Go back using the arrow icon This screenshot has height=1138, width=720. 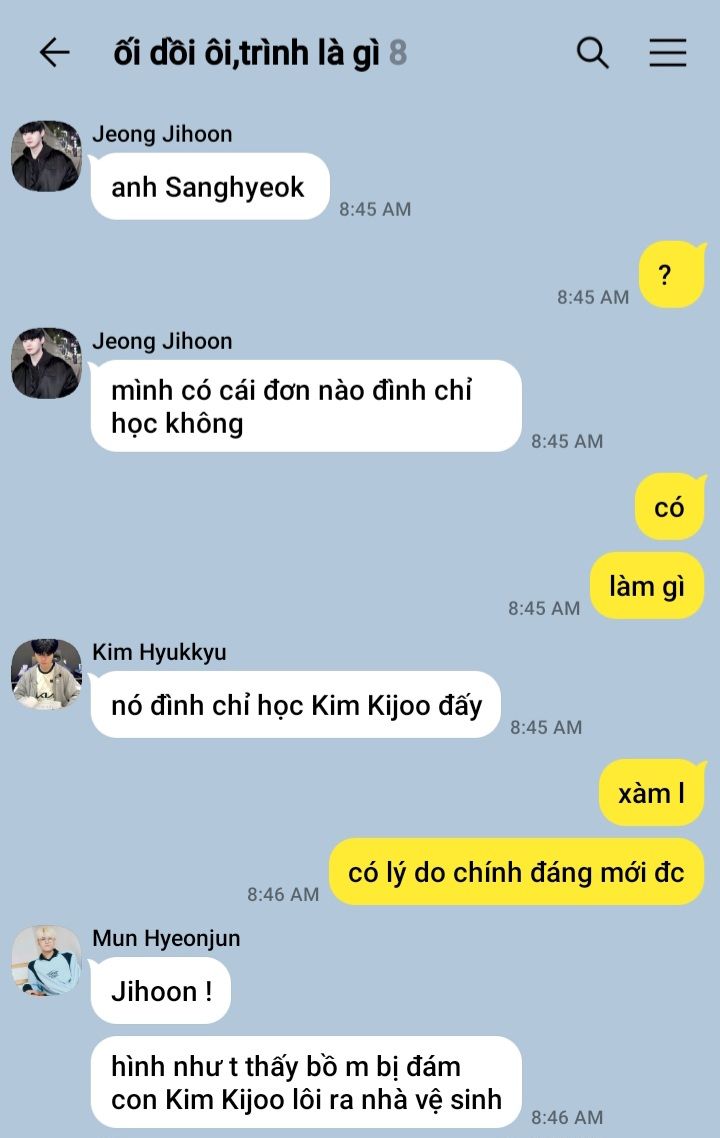pyautogui.click(x=54, y=53)
